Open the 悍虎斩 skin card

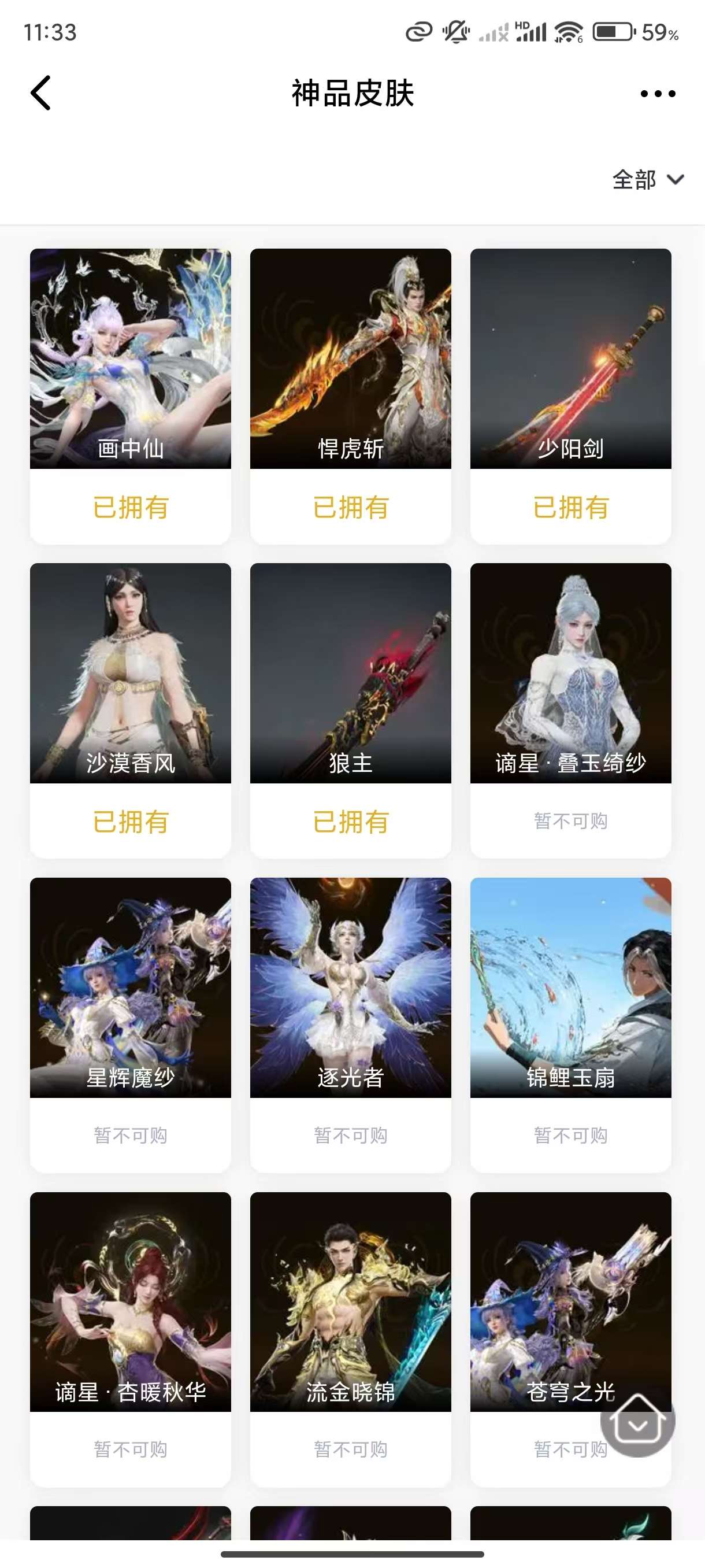[x=350, y=359]
